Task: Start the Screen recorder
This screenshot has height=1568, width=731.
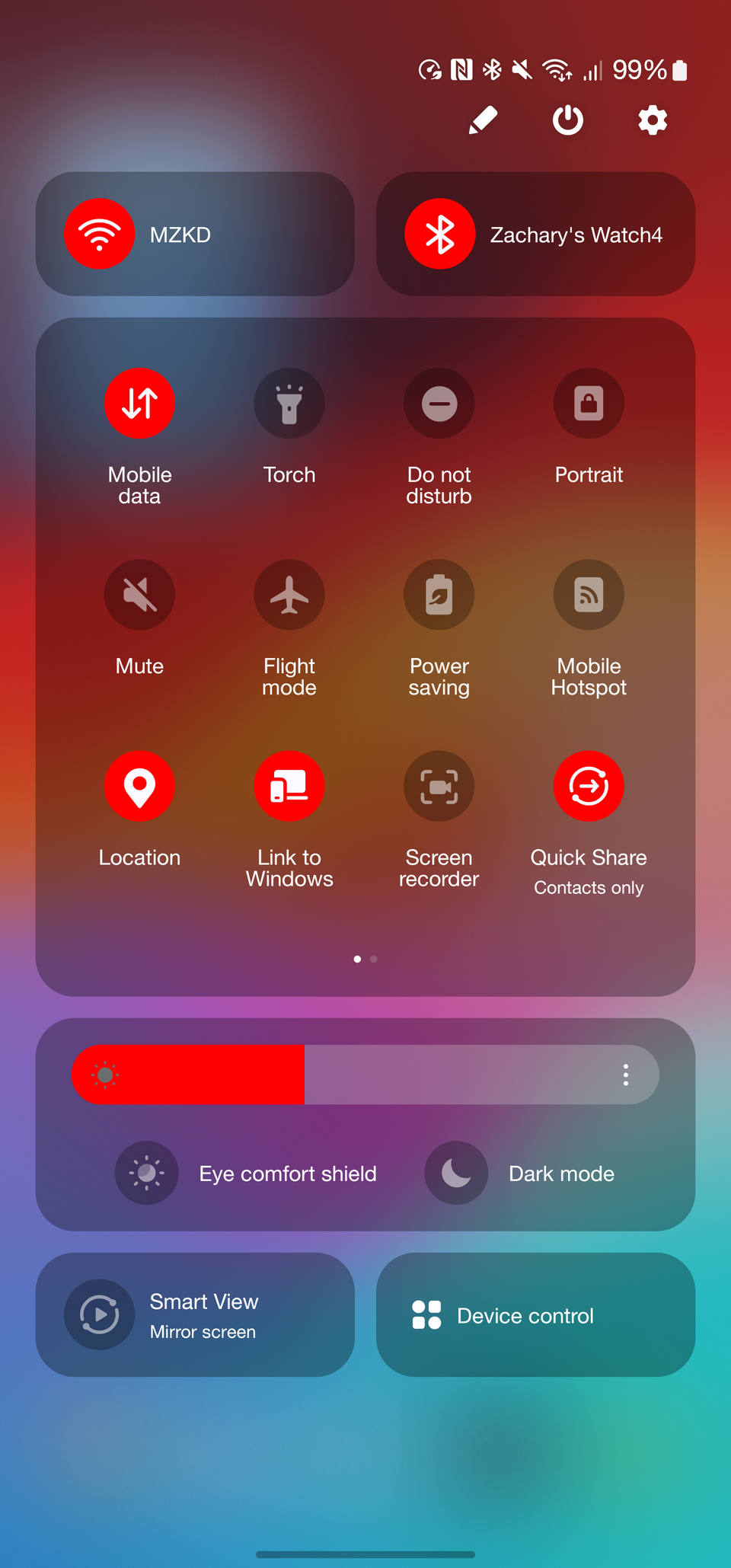Action: 439,786
